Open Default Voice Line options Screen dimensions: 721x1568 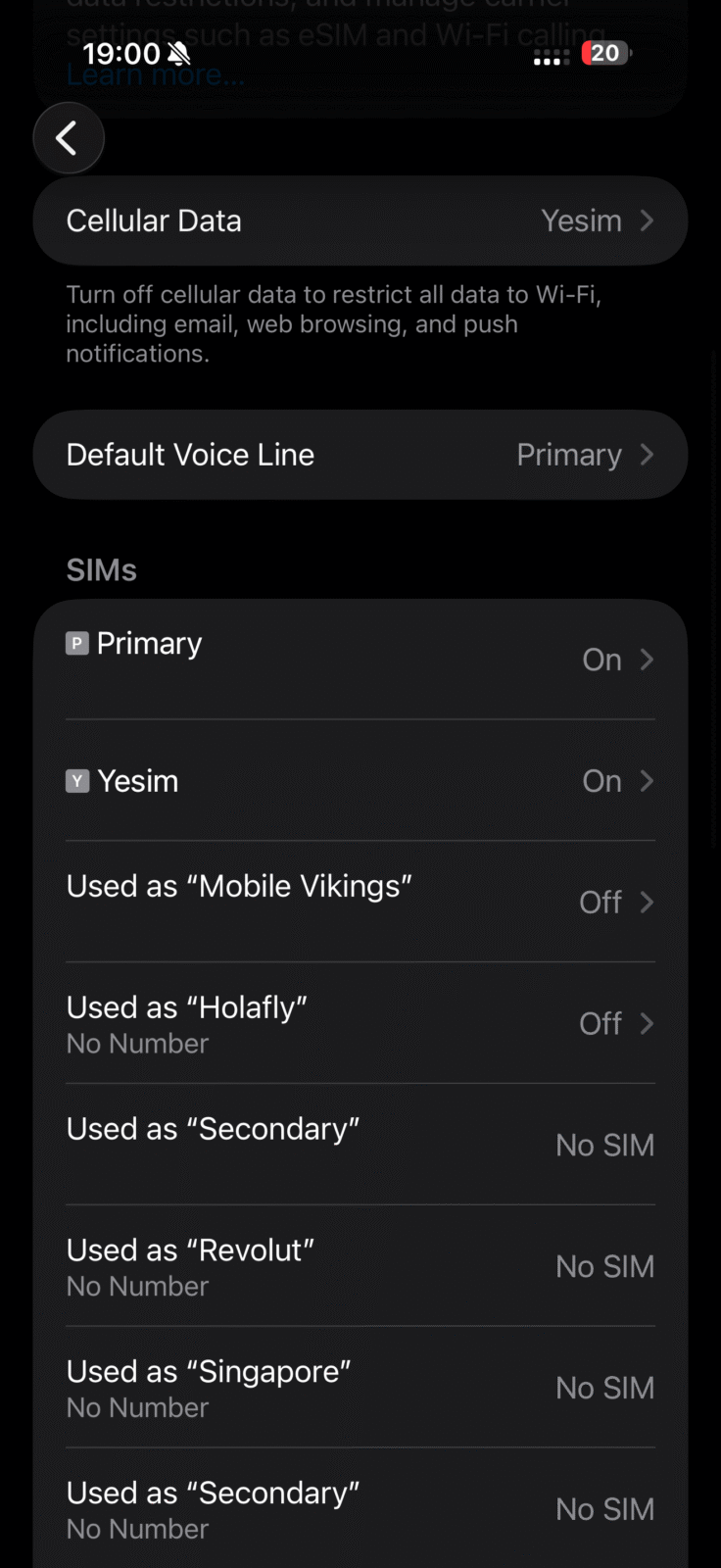coord(360,455)
